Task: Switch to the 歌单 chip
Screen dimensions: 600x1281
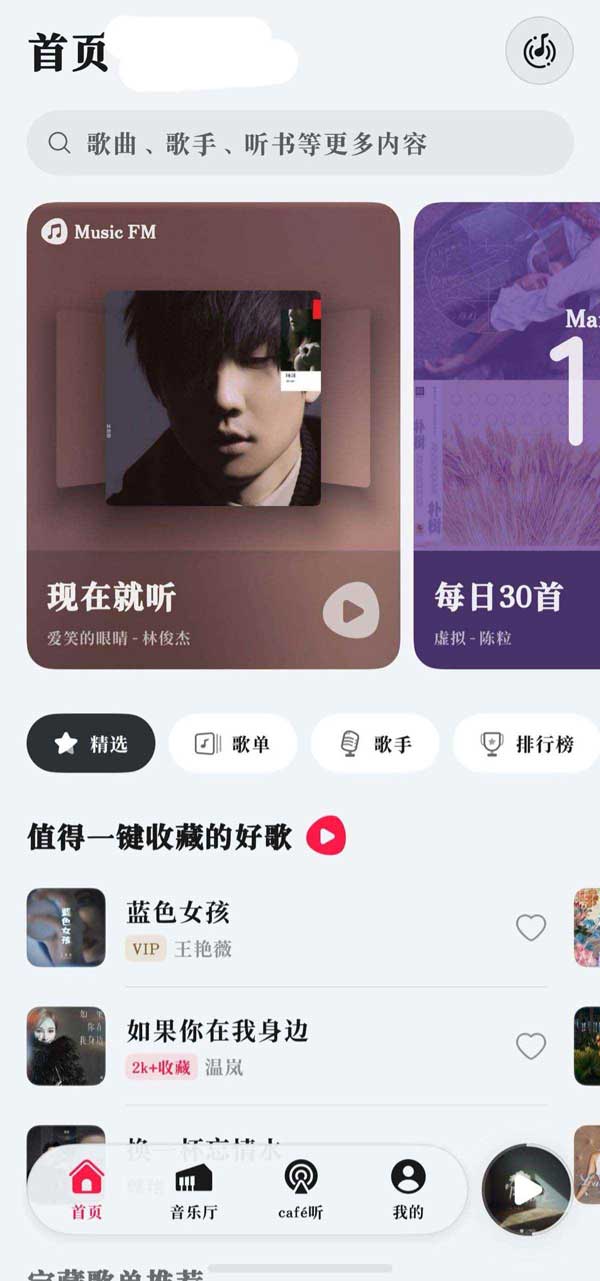Action: [233, 743]
